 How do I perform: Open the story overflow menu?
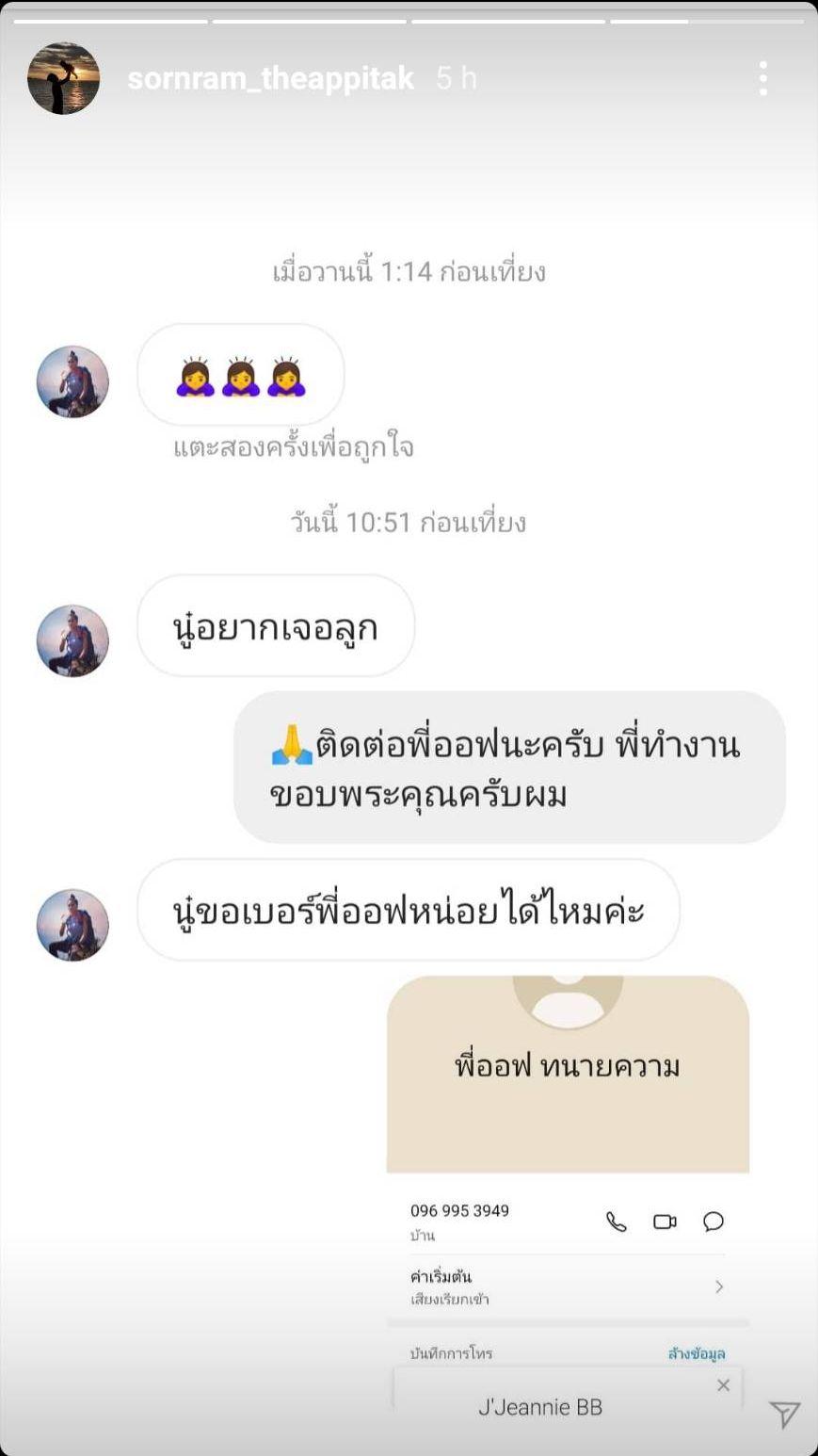[762, 78]
